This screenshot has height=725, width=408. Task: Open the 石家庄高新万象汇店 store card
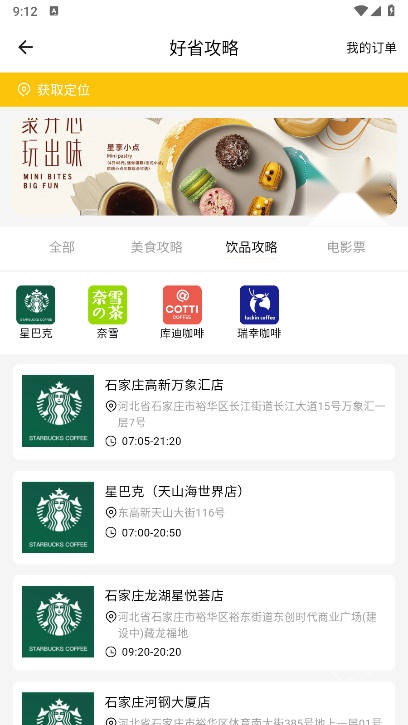point(204,412)
